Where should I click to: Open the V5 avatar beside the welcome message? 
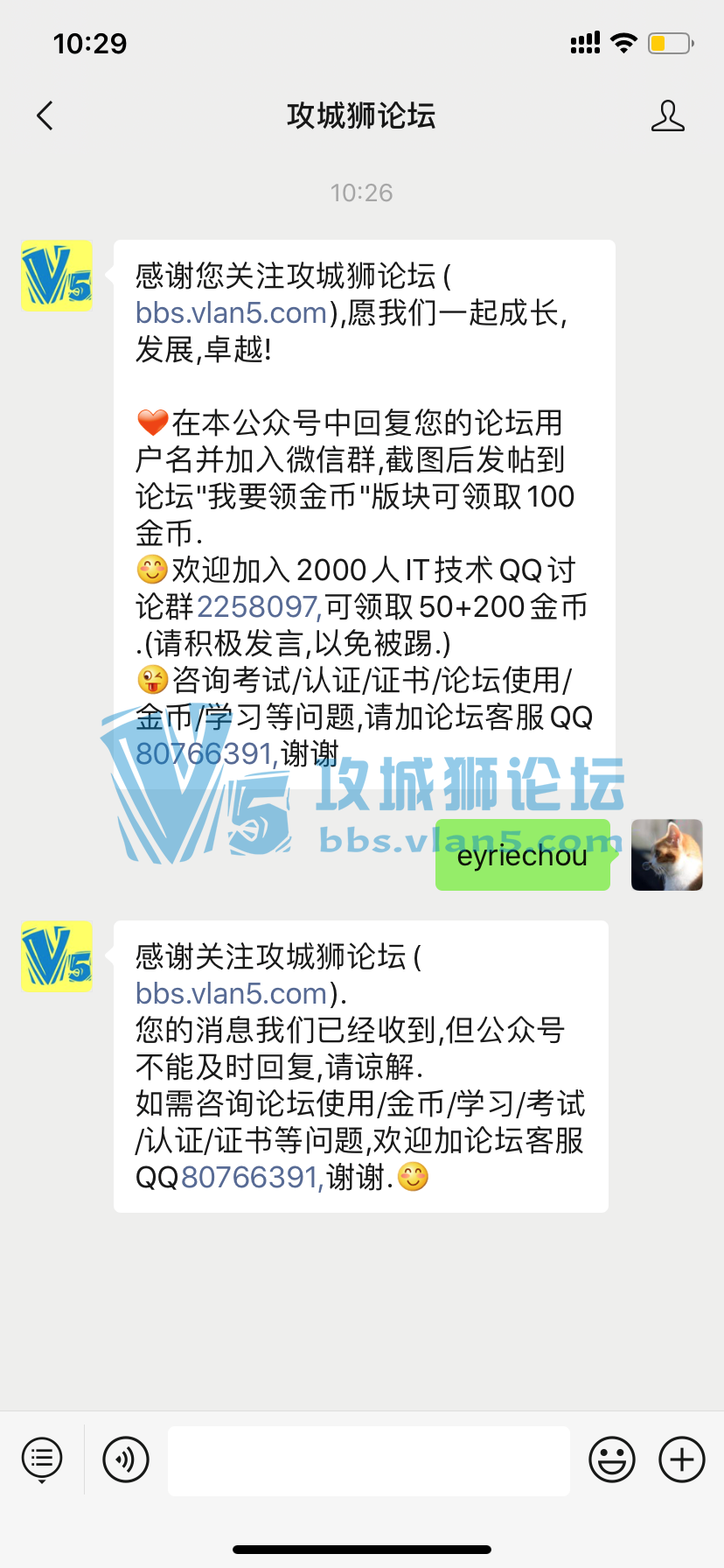coord(57,276)
